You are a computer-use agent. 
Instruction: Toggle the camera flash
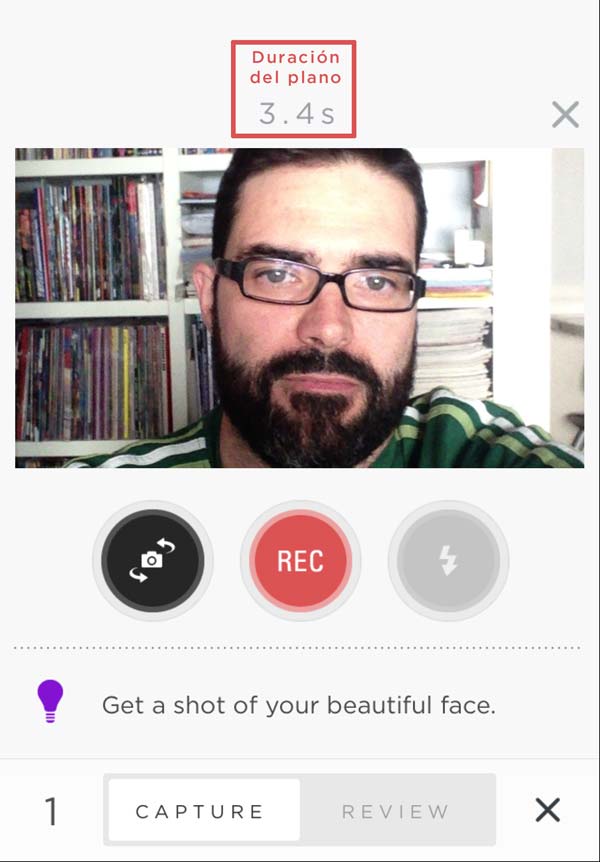tap(448, 561)
